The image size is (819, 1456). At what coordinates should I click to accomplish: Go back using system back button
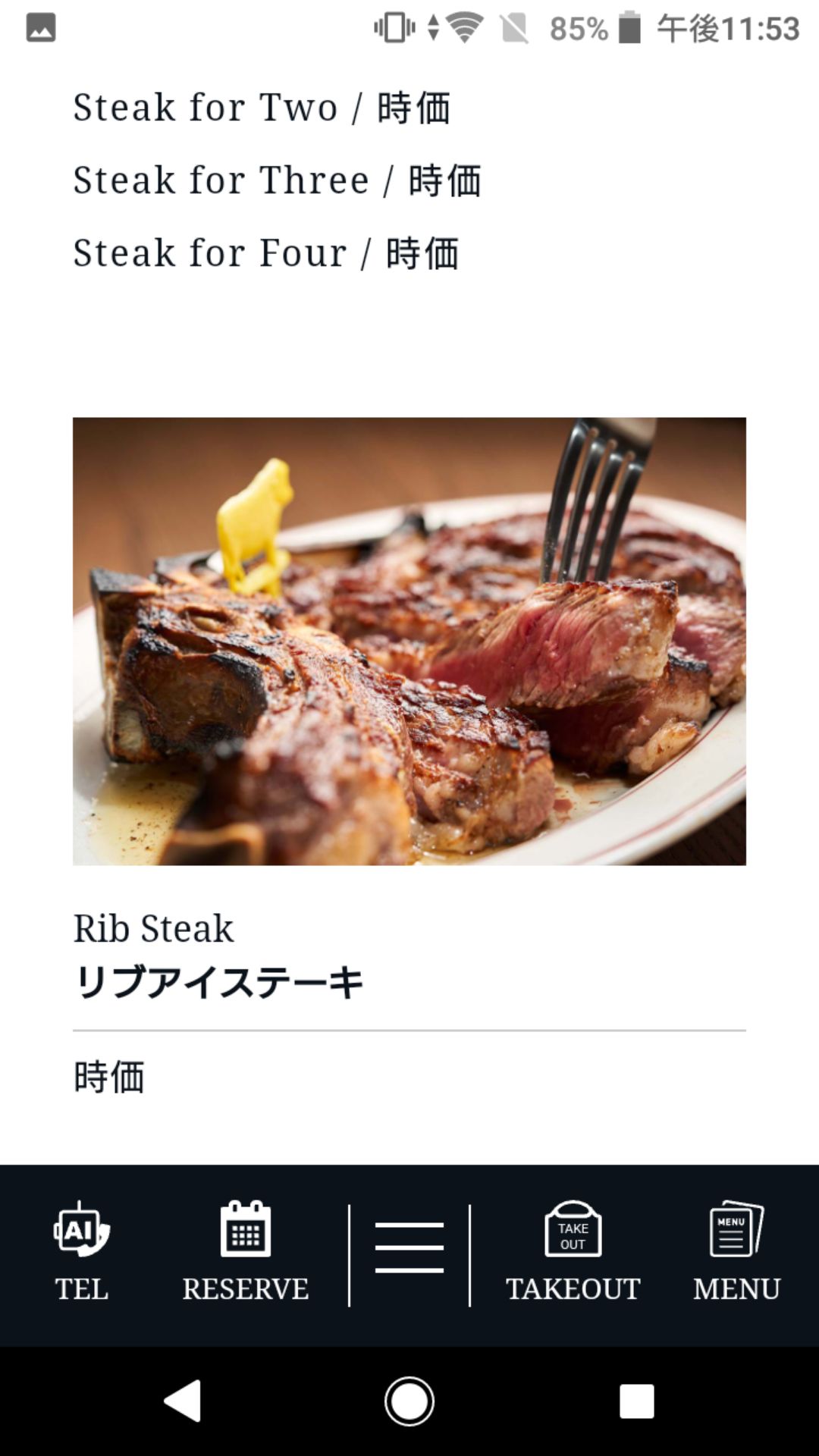point(183,1401)
